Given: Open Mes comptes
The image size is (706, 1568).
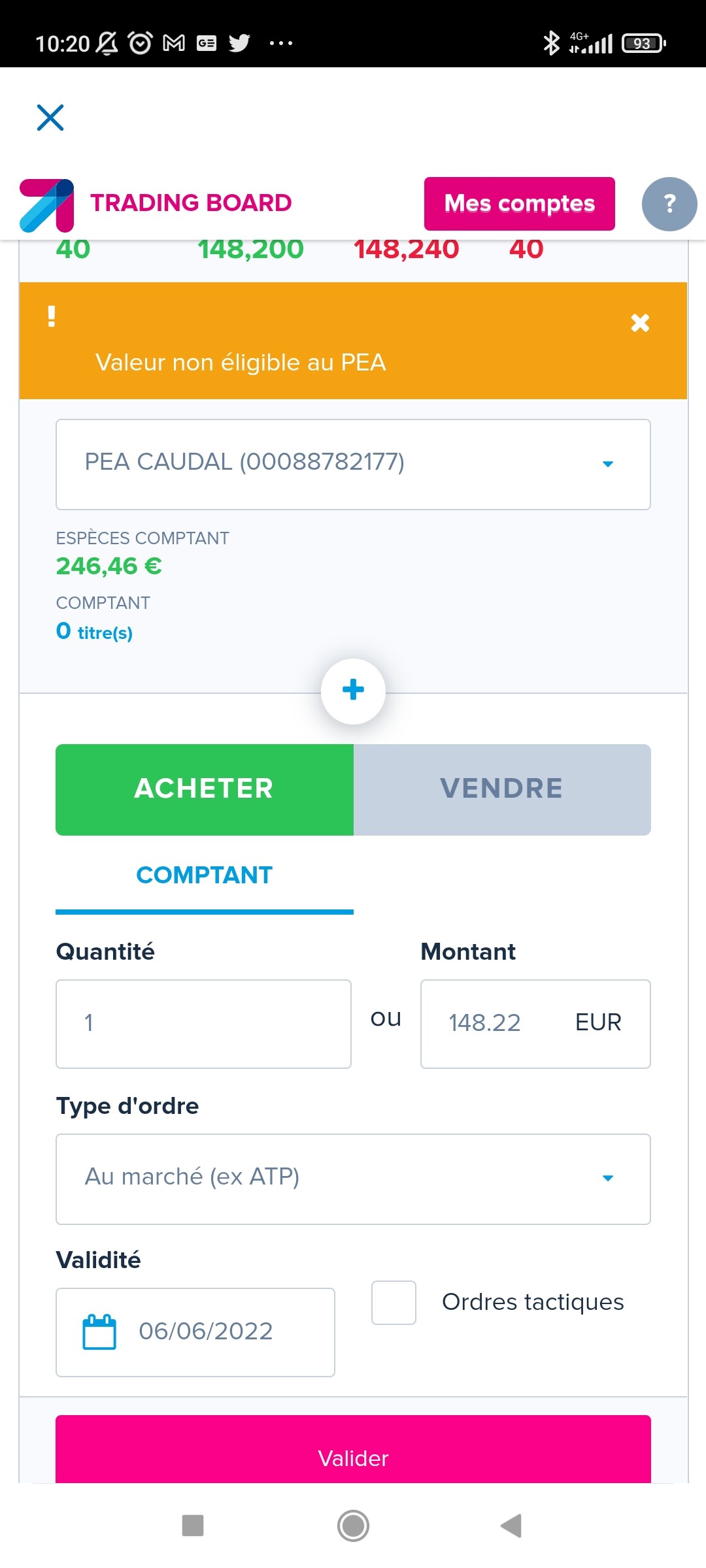Looking at the screenshot, I should (x=519, y=204).
